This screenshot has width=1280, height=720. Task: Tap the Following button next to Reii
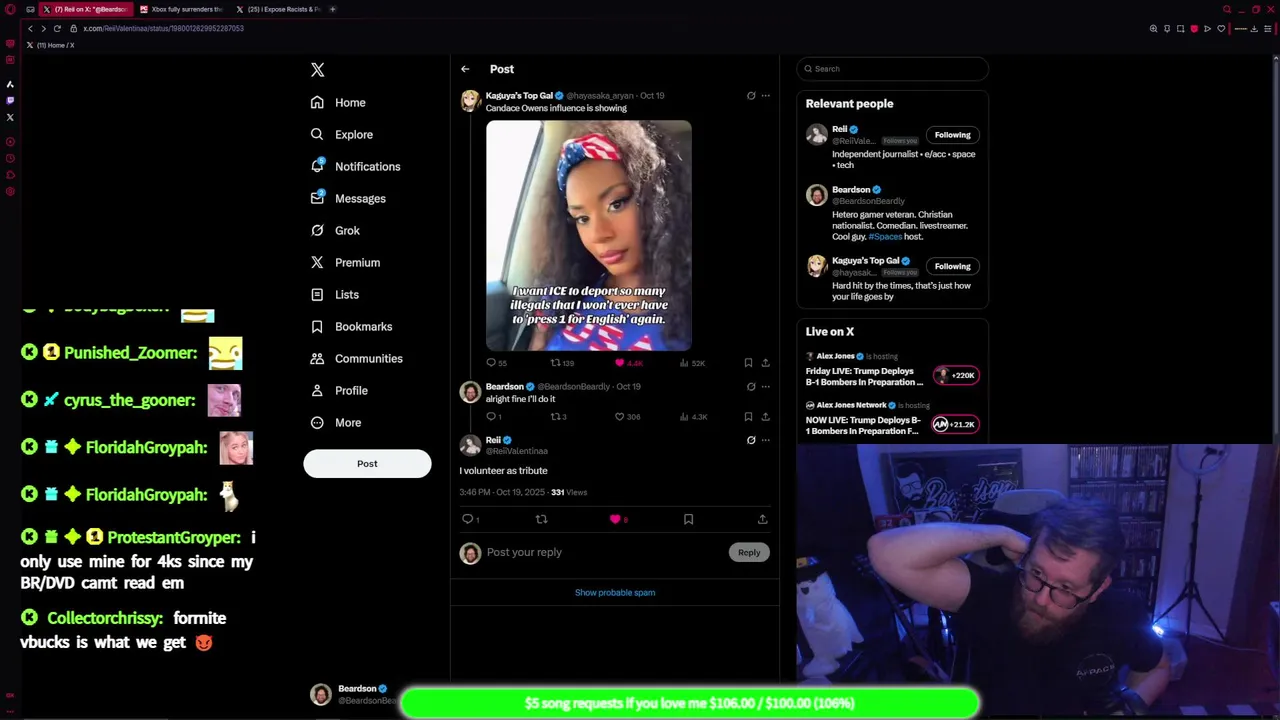952,135
